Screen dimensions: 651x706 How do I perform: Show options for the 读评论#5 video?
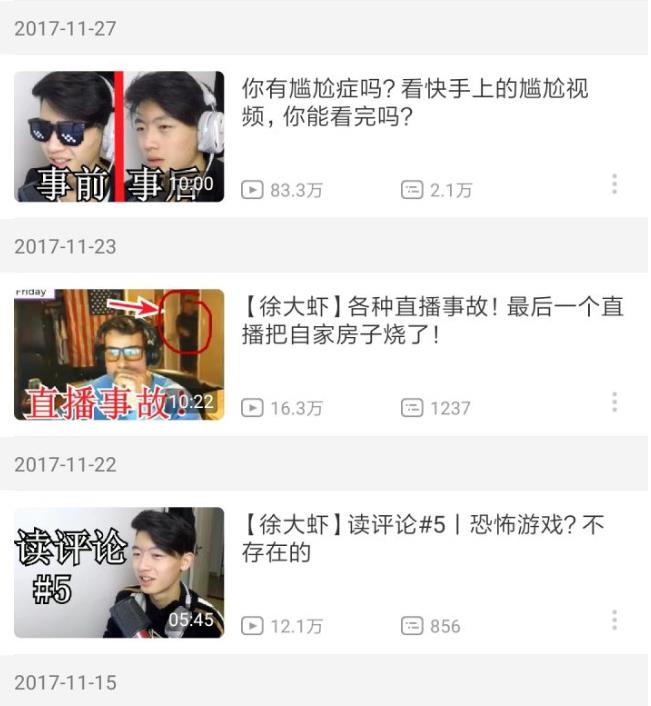[x=614, y=620]
